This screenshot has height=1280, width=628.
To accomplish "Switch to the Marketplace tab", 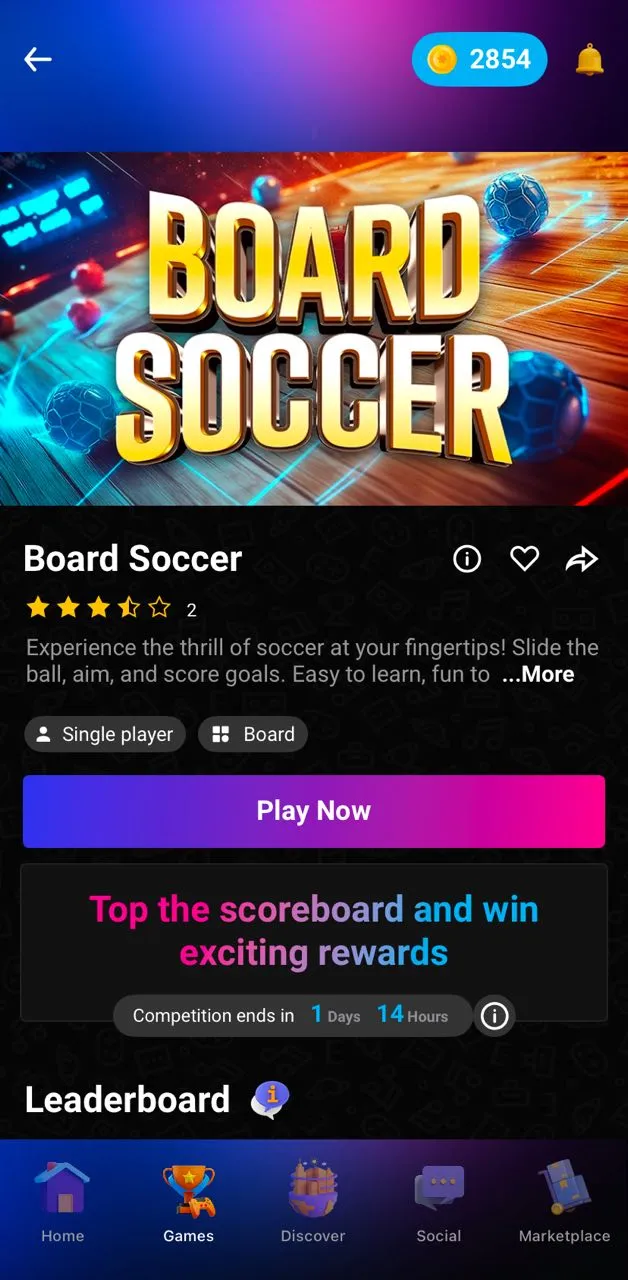I will (564, 1202).
